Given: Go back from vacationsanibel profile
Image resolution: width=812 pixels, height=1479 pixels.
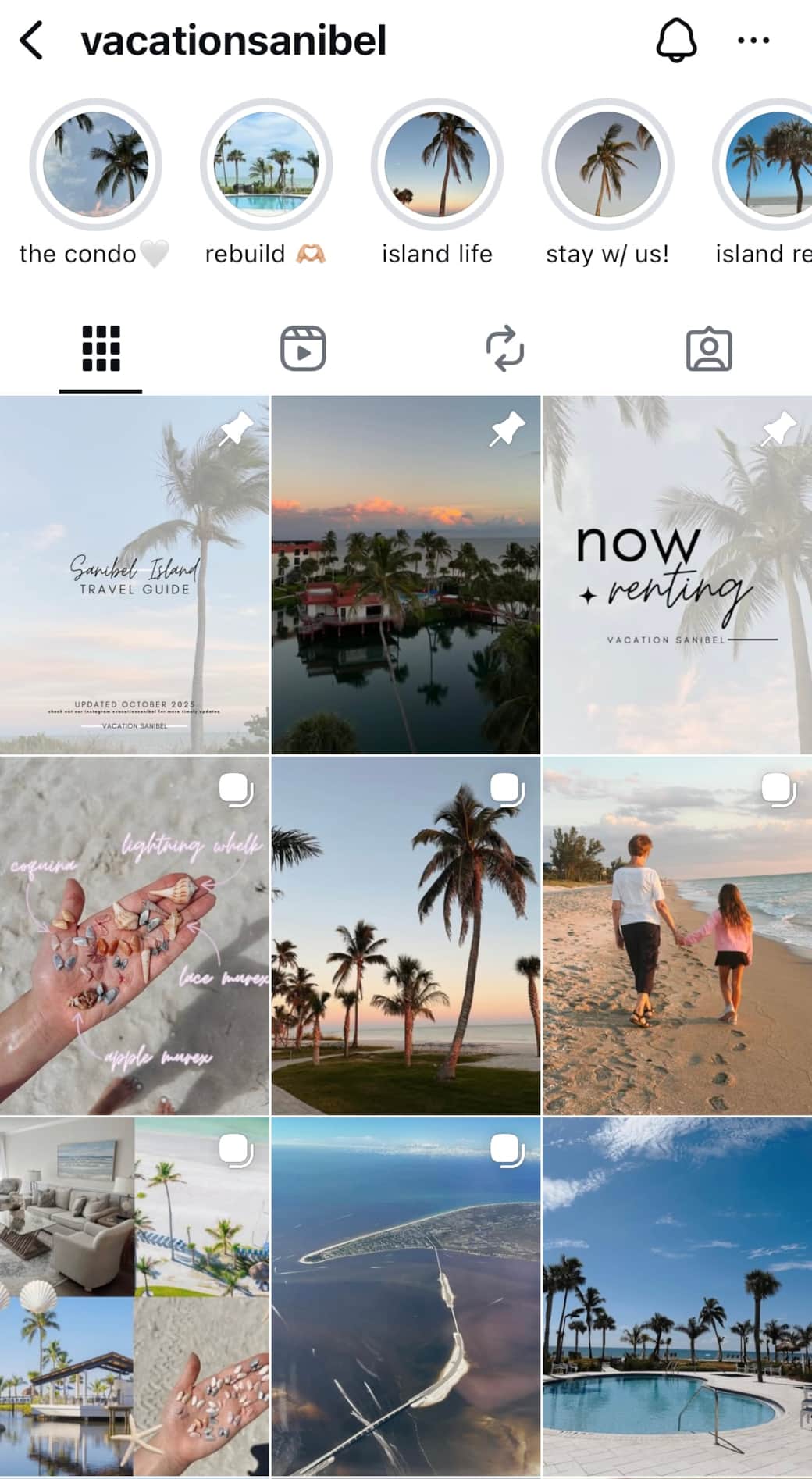Looking at the screenshot, I should tap(31, 41).
